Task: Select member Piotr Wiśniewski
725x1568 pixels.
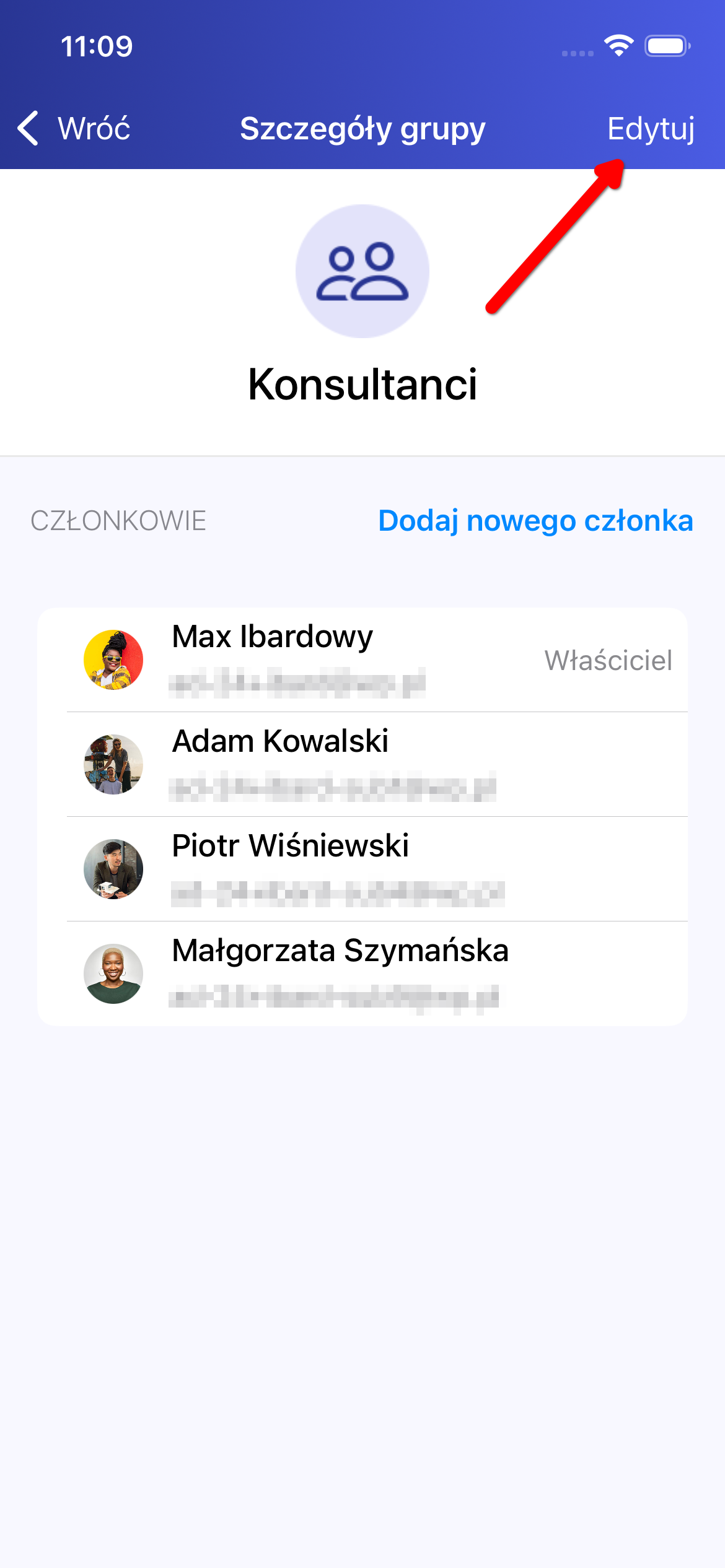Action: [x=362, y=869]
